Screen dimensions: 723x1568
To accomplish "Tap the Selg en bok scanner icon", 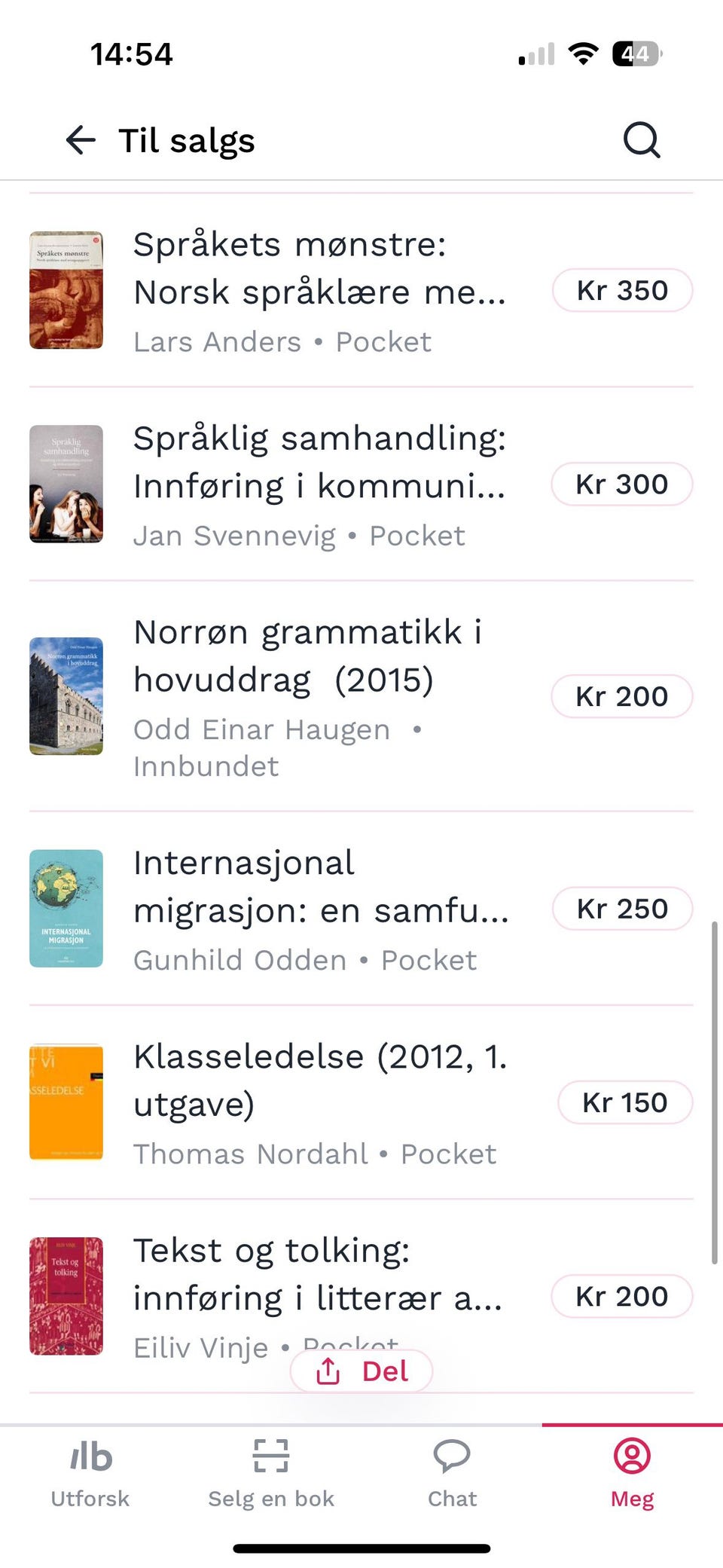I will tap(270, 1456).
